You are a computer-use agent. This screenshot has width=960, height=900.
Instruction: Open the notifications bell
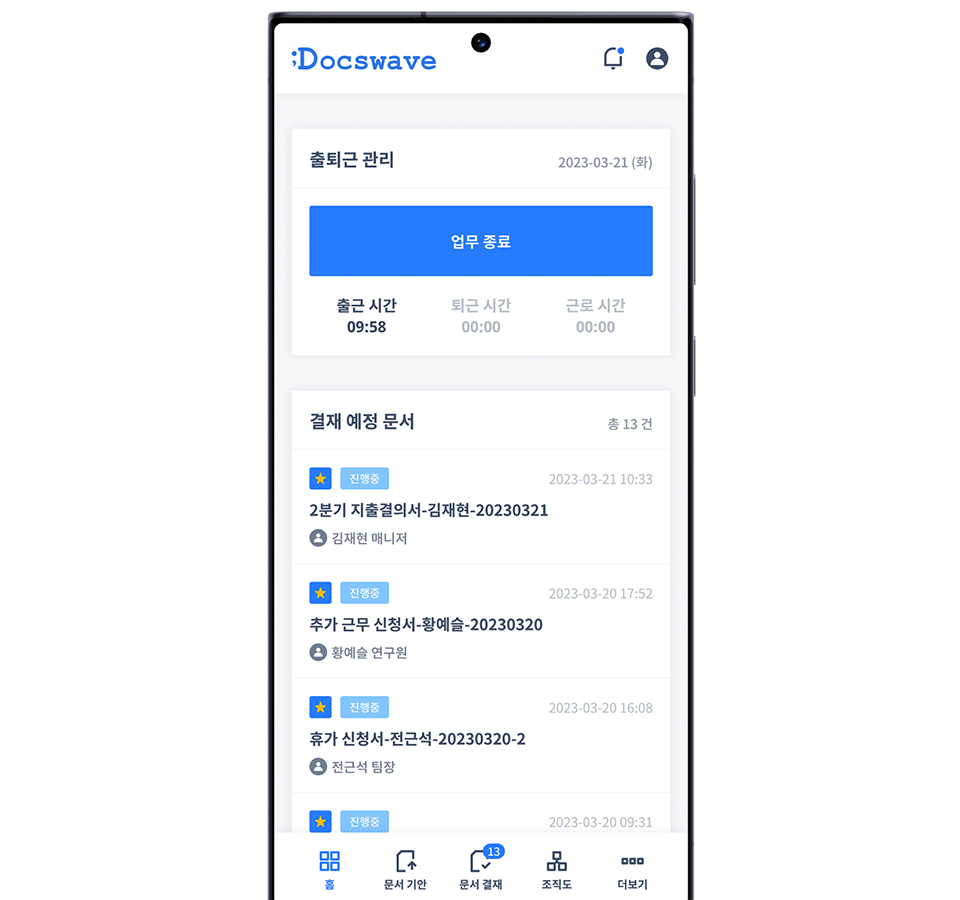[613, 59]
